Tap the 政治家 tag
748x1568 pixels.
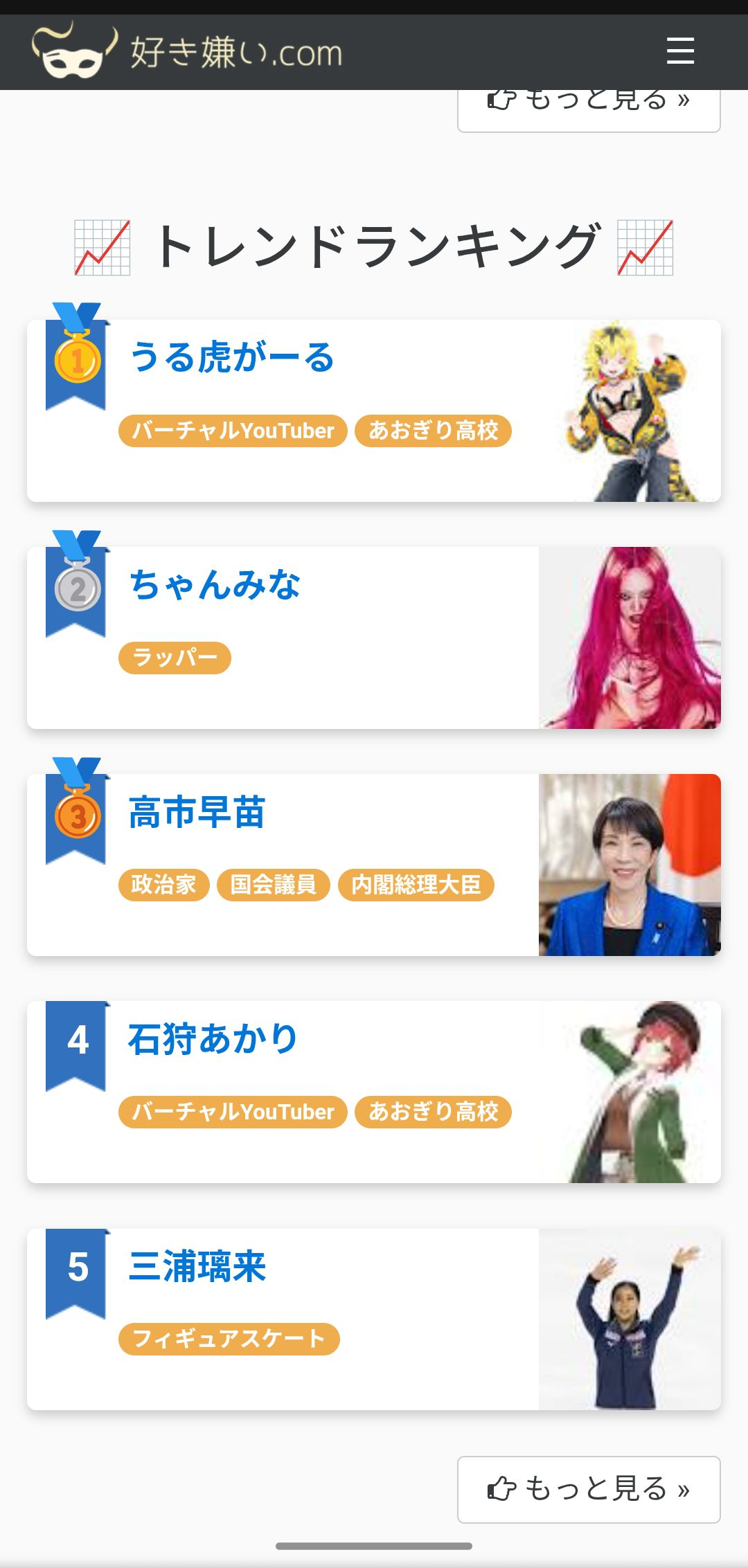pos(163,885)
